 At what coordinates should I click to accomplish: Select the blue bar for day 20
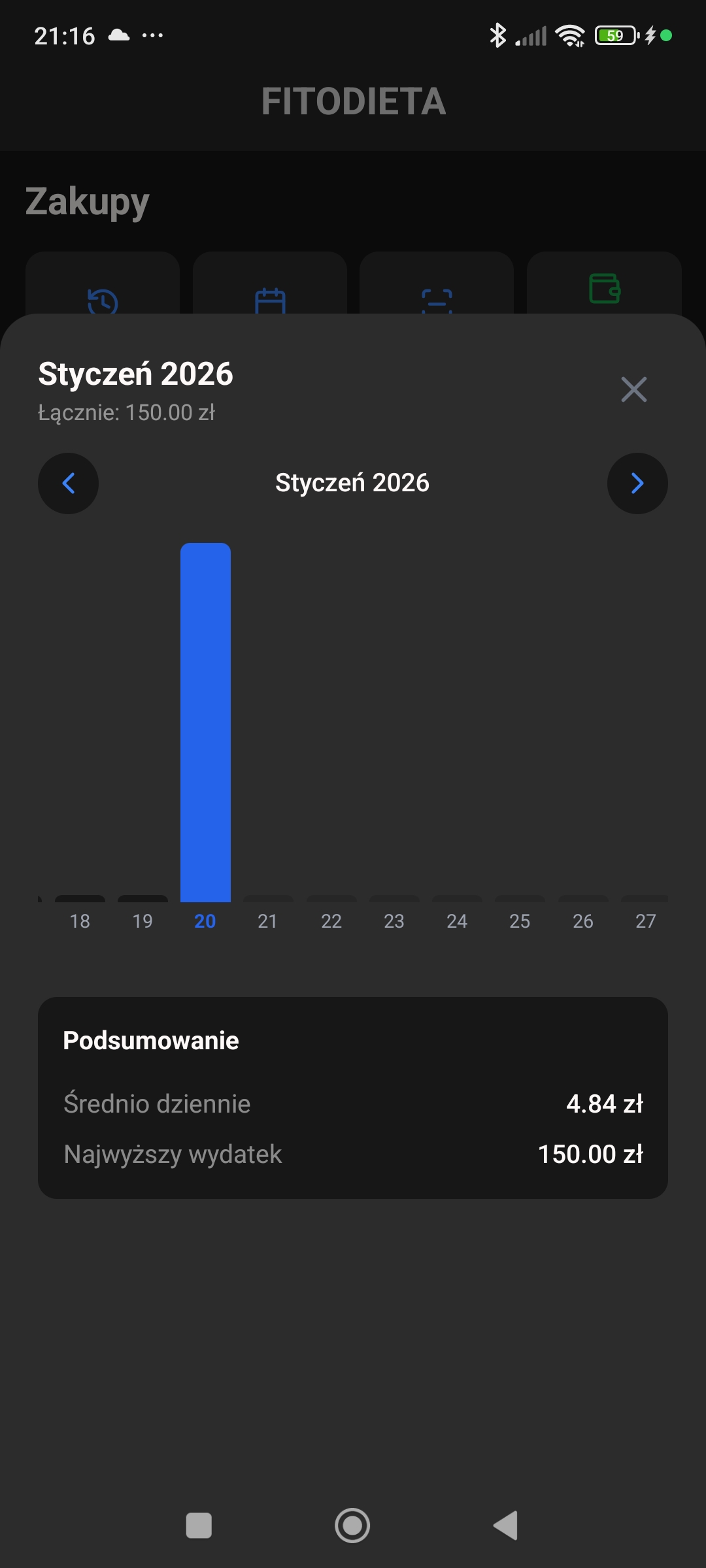pos(205,719)
